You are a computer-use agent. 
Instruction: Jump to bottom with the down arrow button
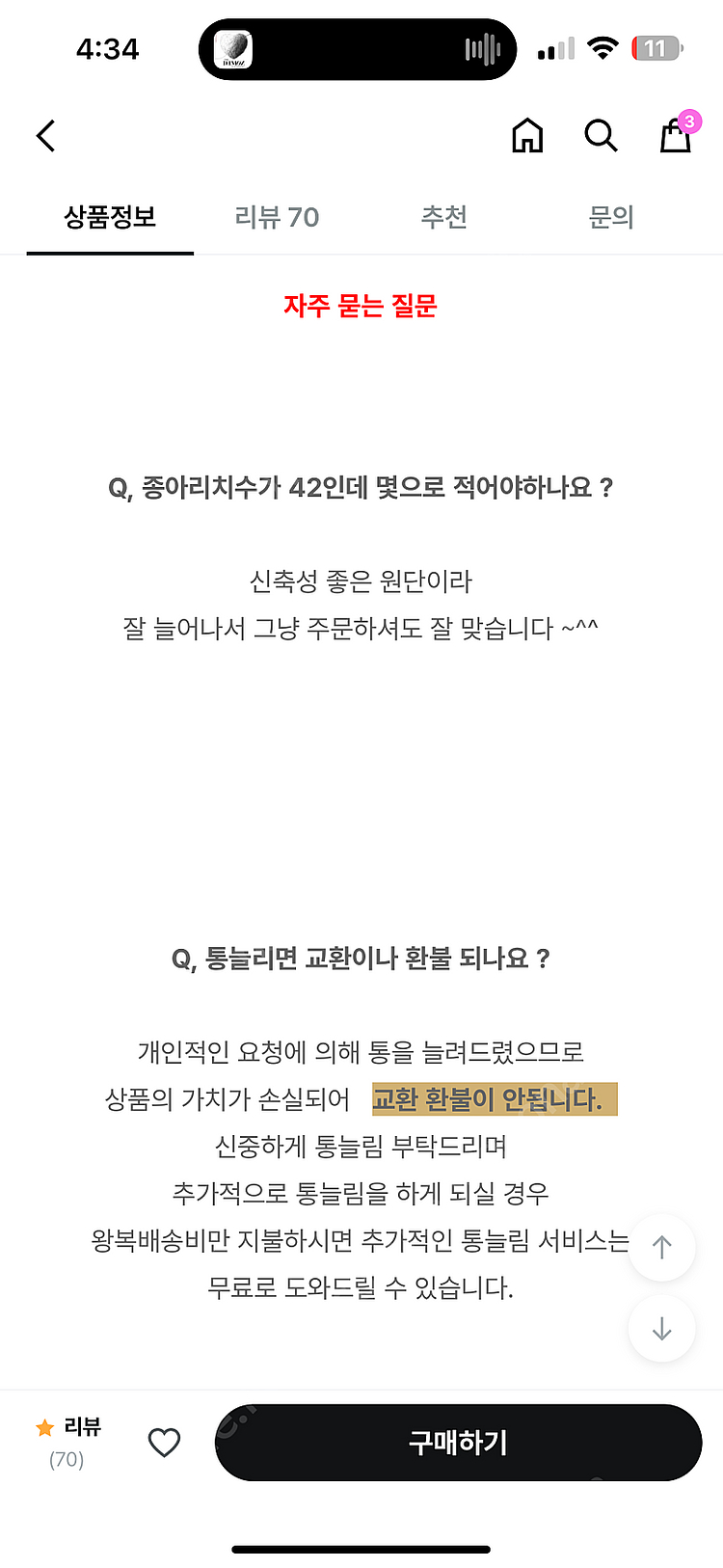tap(661, 1330)
